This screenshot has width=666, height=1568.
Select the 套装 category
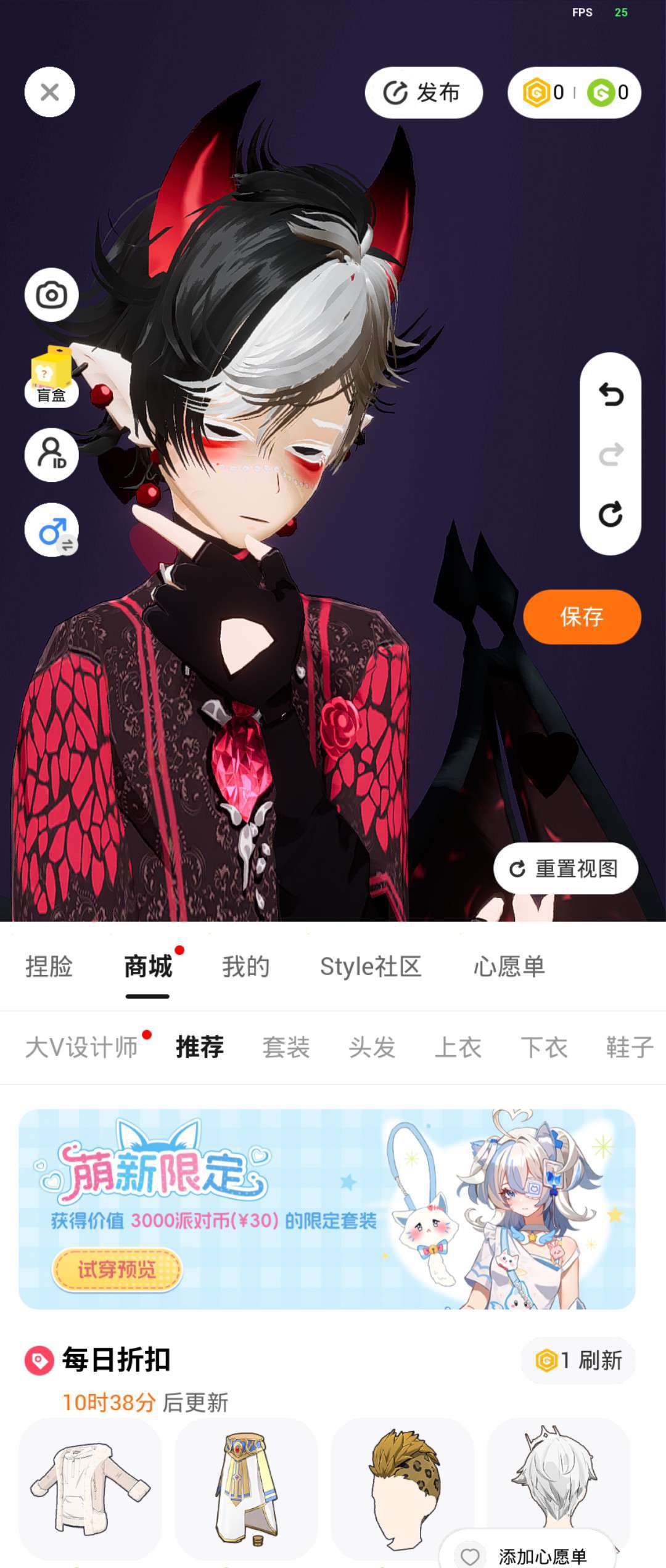(286, 1047)
